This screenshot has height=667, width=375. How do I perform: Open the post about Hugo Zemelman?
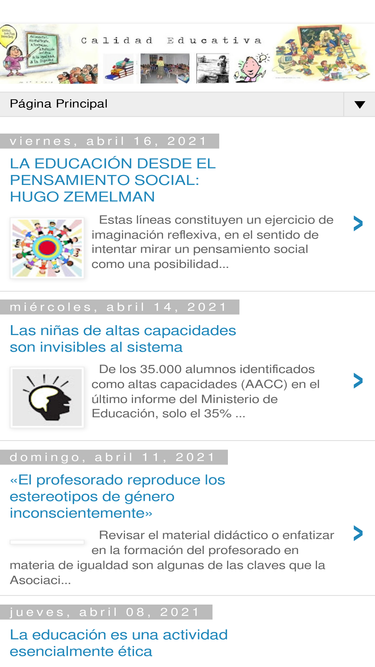click(x=113, y=180)
